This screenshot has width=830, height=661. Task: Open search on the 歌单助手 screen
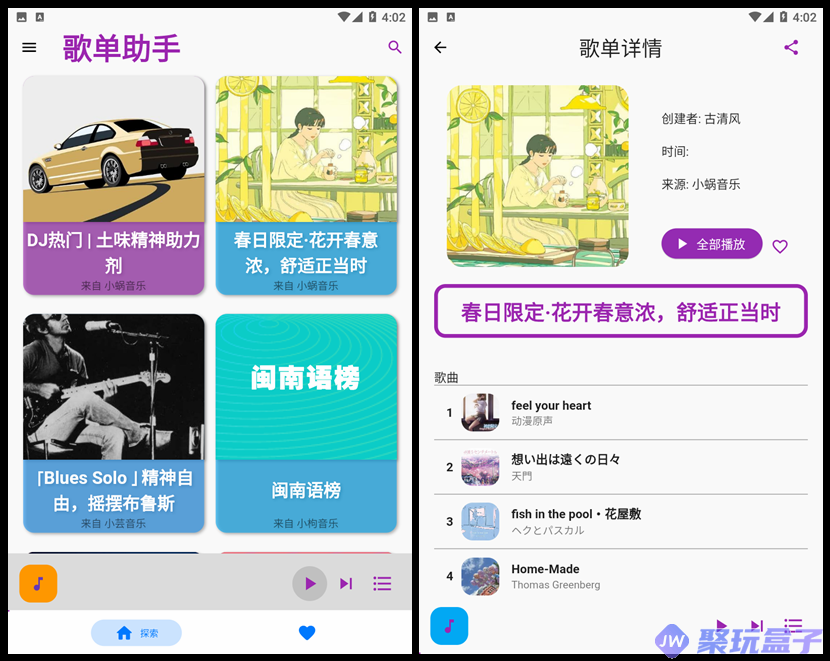(395, 47)
